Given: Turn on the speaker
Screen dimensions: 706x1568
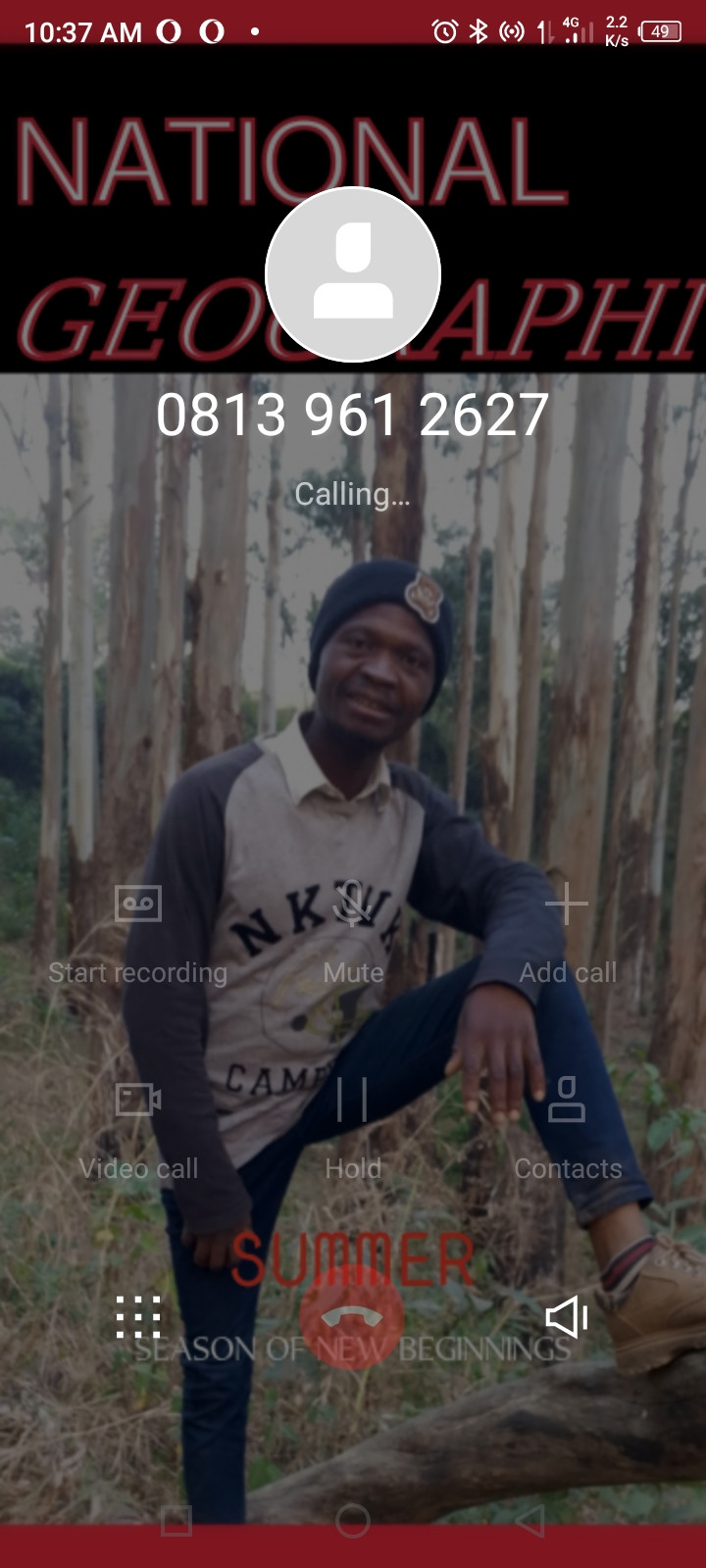Looking at the screenshot, I should [x=567, y=1317].
